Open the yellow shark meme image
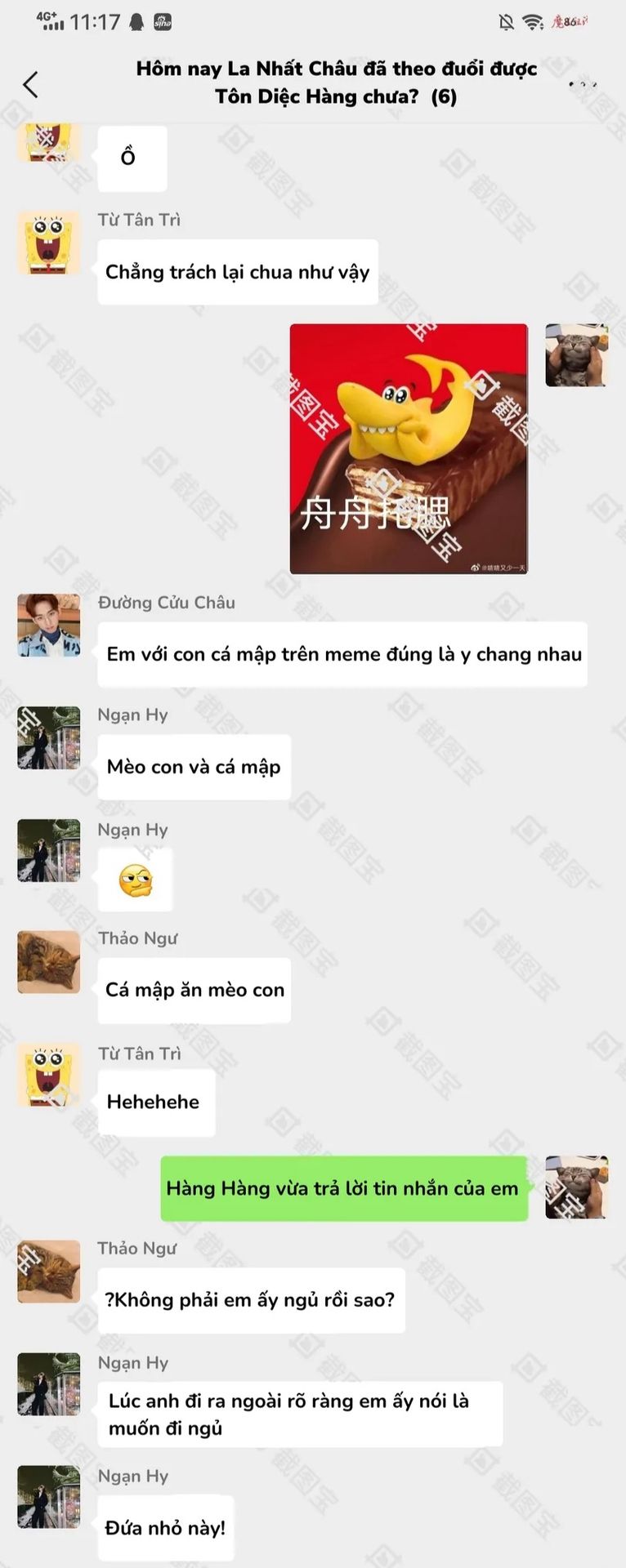The height and width of the screenshot is (1568, 626). [409, 448]
